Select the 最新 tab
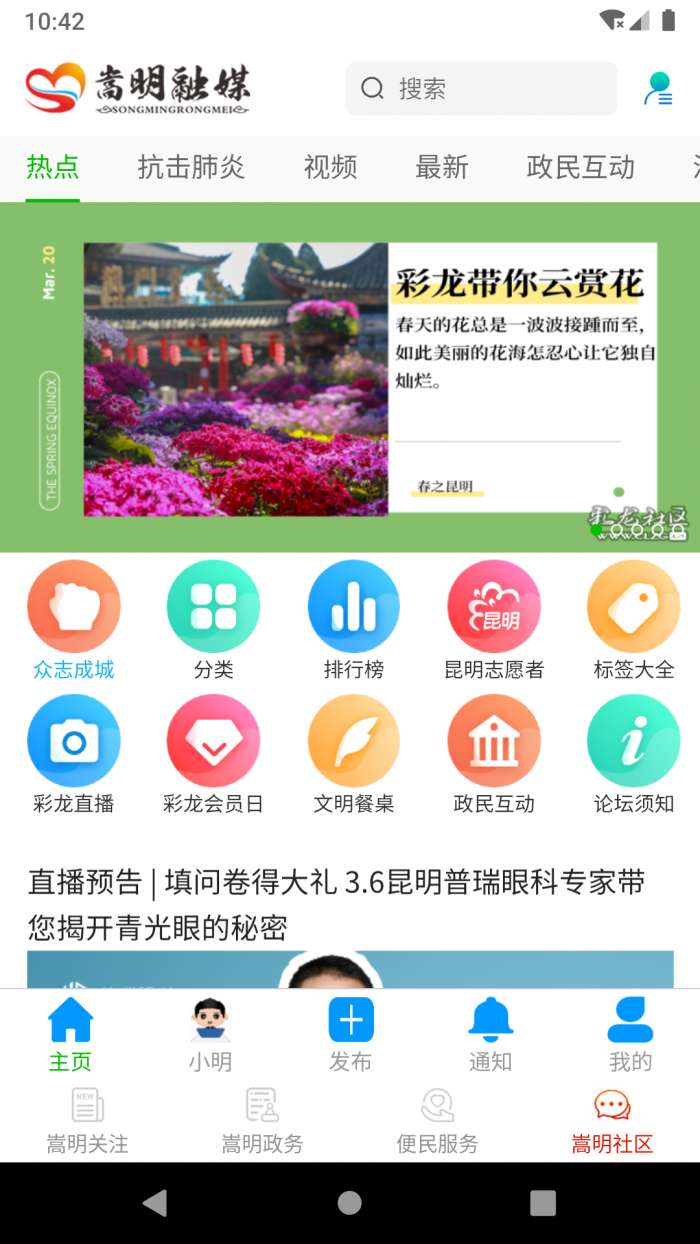 [x=441, y=167]
